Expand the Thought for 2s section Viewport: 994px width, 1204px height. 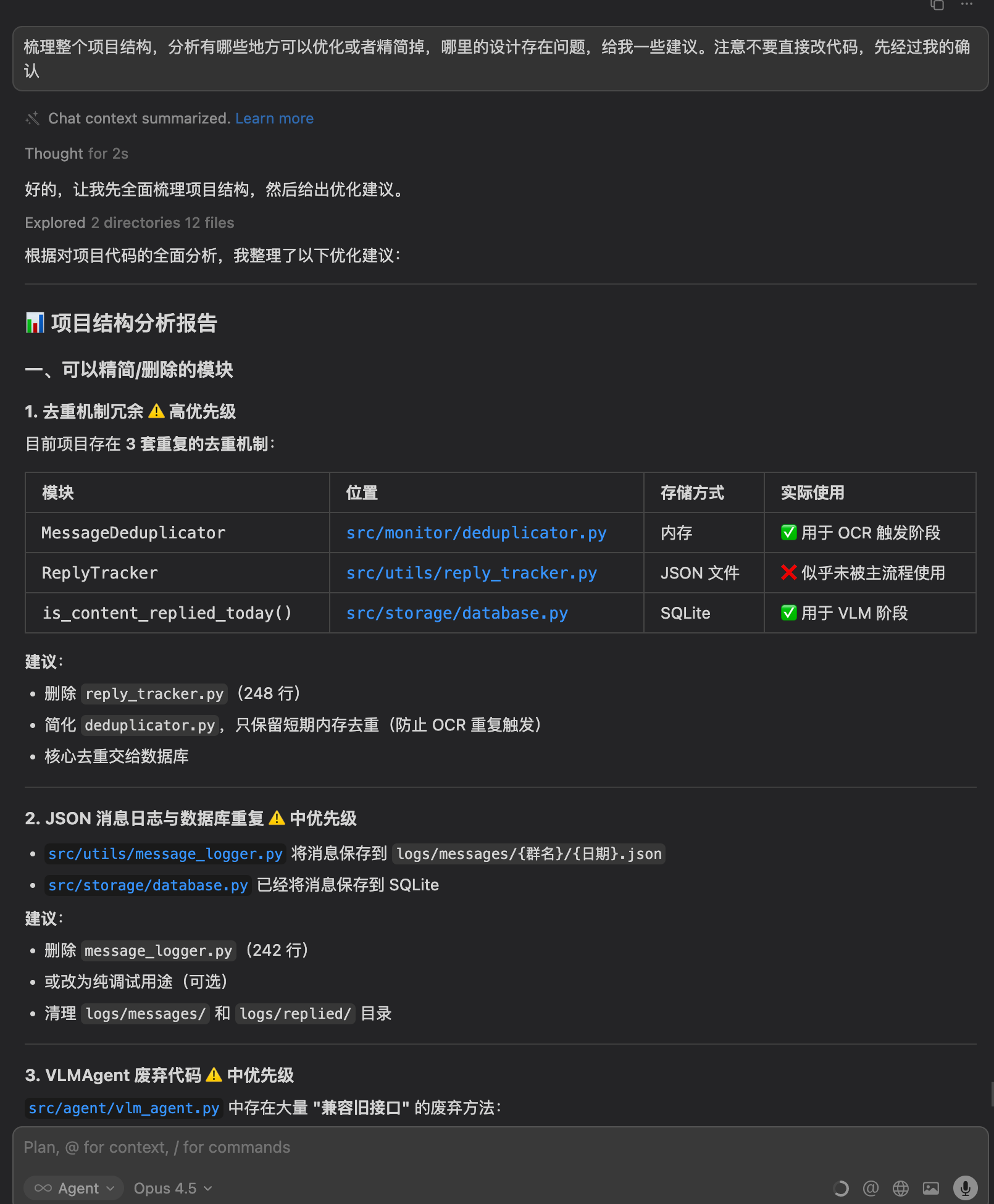pos(77,154)
